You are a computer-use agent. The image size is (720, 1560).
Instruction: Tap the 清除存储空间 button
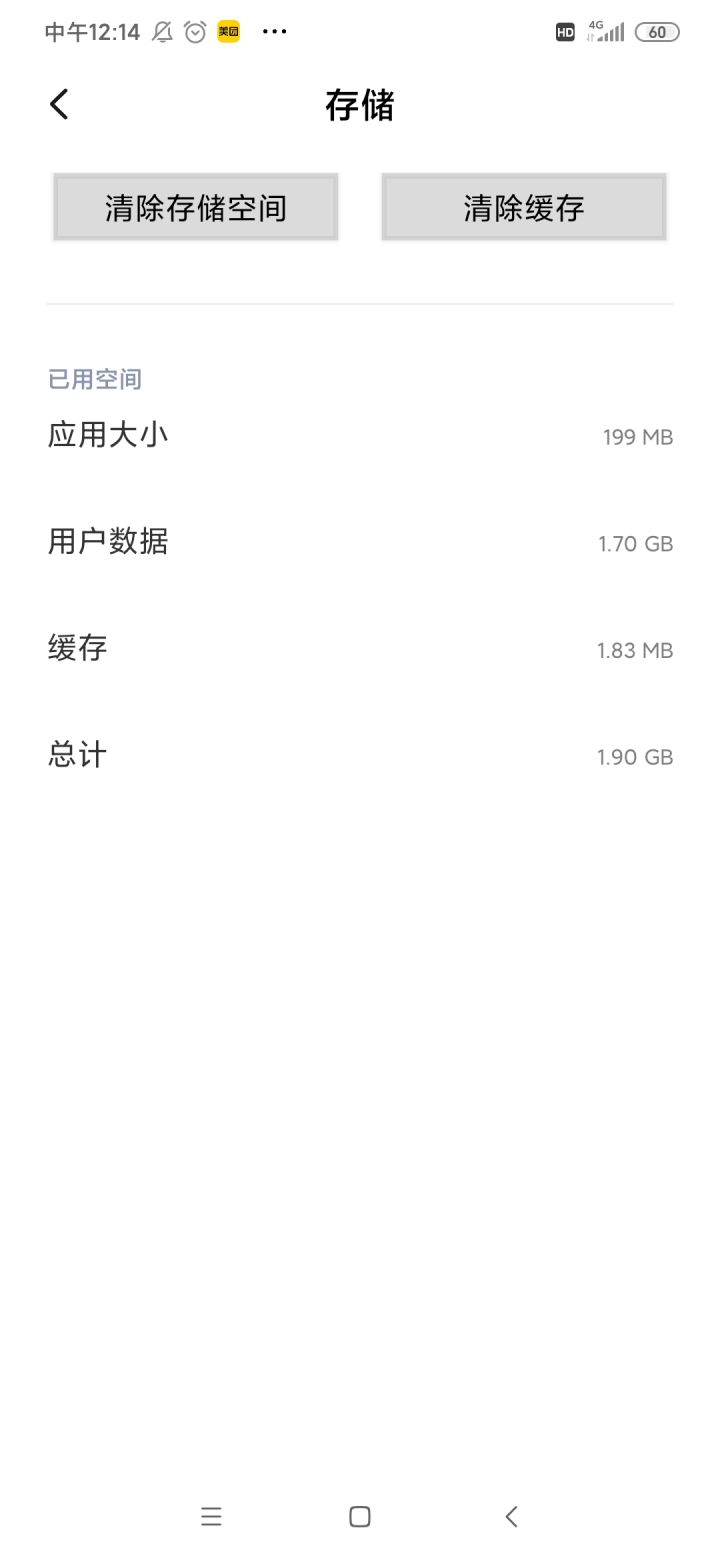click(196, 207)
